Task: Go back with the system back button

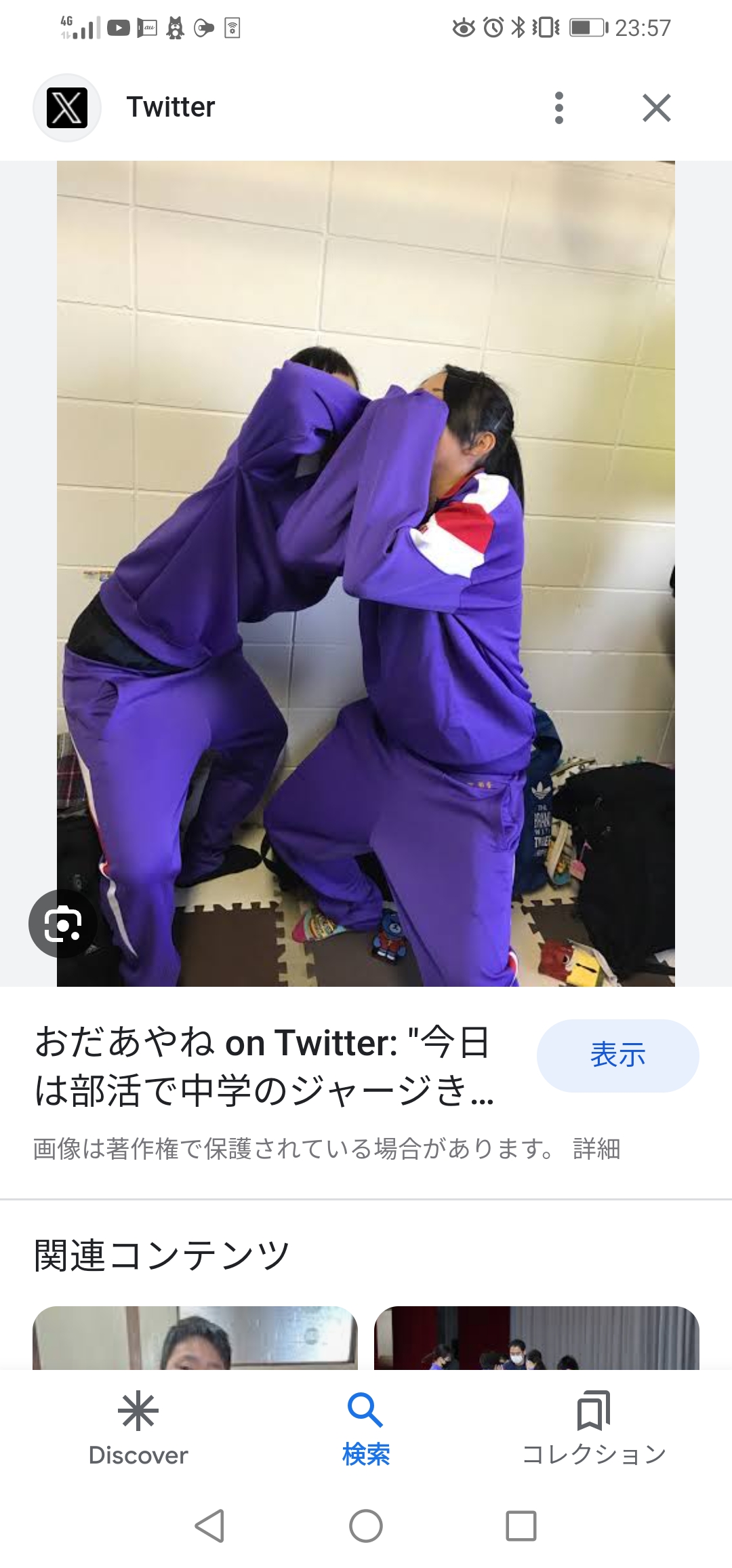Action: 209,1526
